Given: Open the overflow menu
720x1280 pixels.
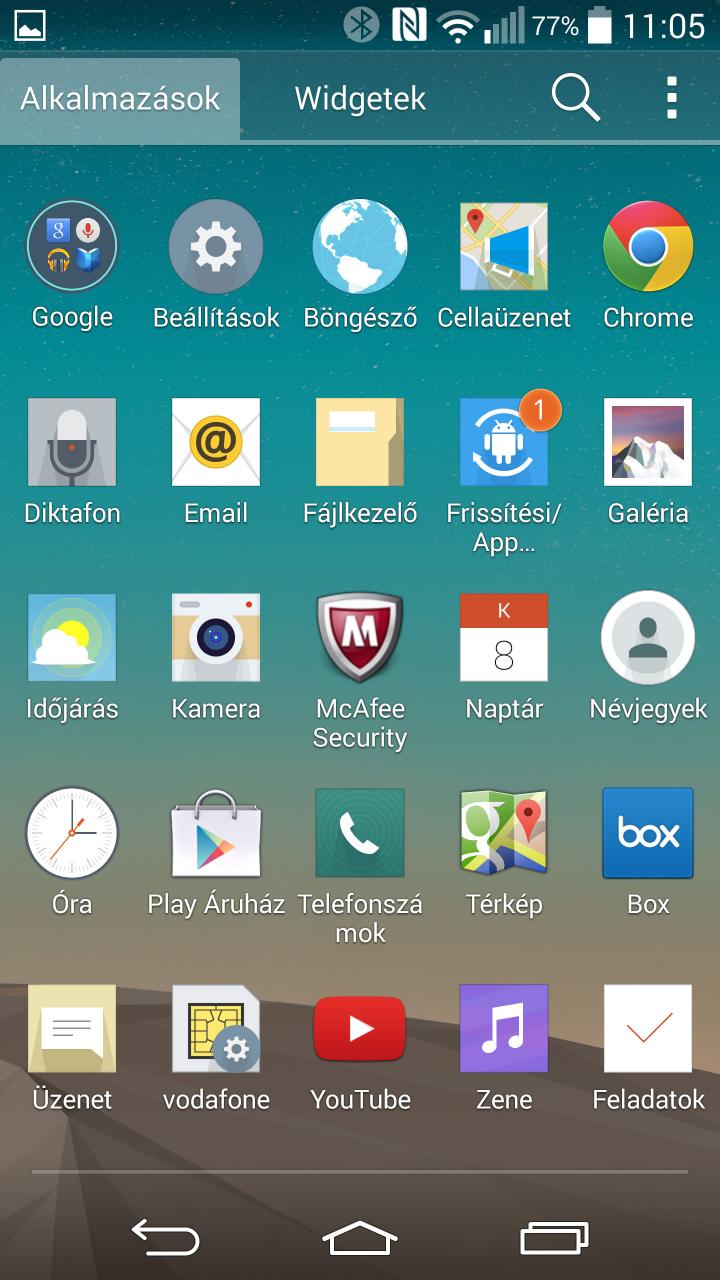Looking at the screenshot, I should point(671,98).
